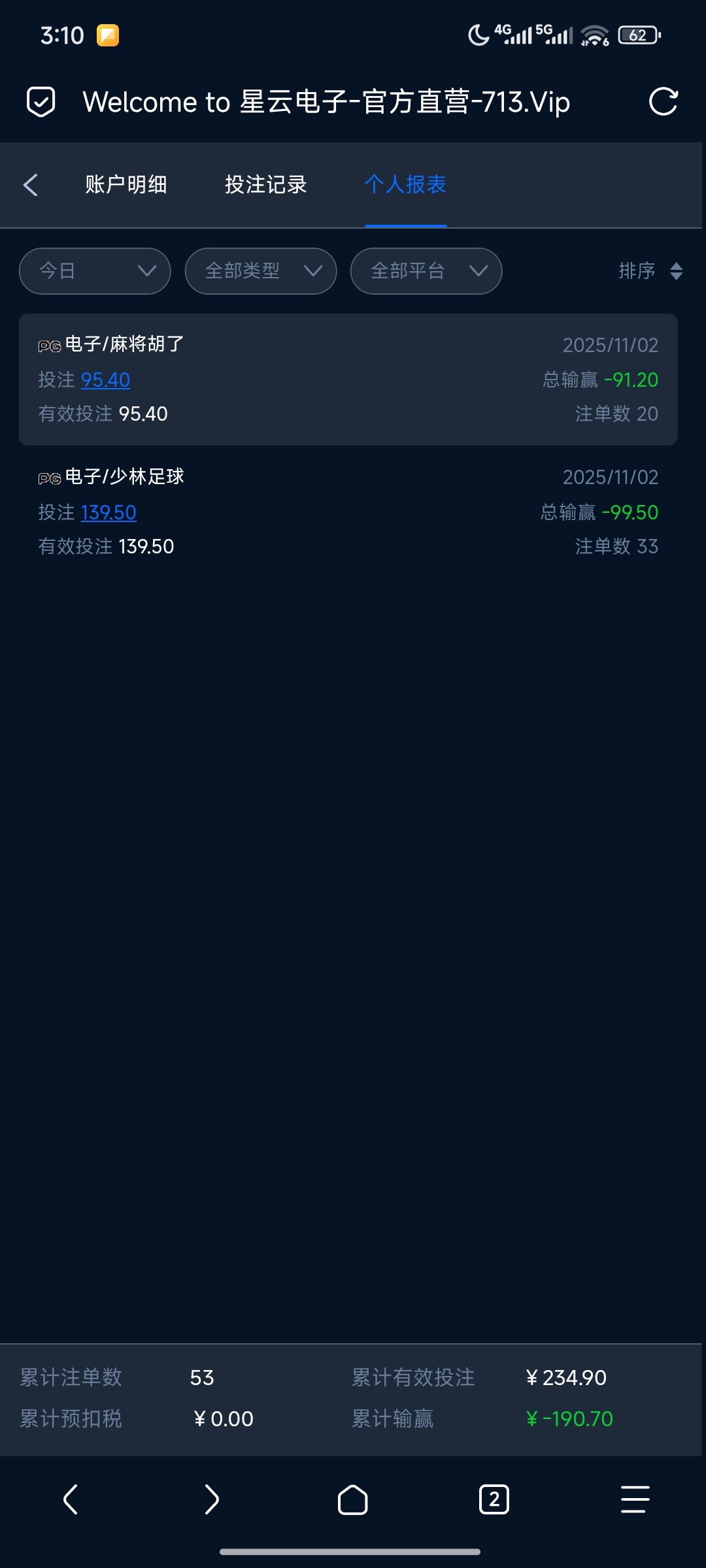Reload the page with the refresh icon
This screenshot has width=706, height=1568.
click(x=663, y=102)
